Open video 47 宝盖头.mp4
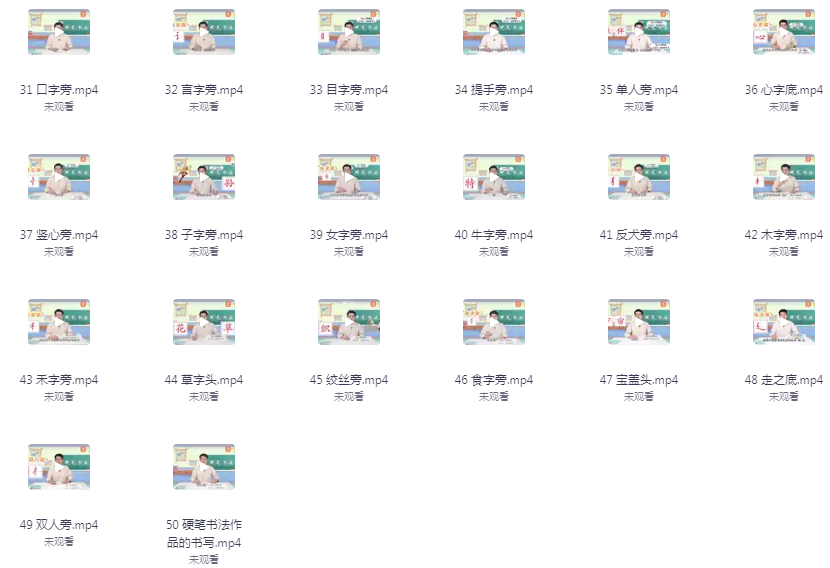The image size is (830, 568). coord(639,322)
